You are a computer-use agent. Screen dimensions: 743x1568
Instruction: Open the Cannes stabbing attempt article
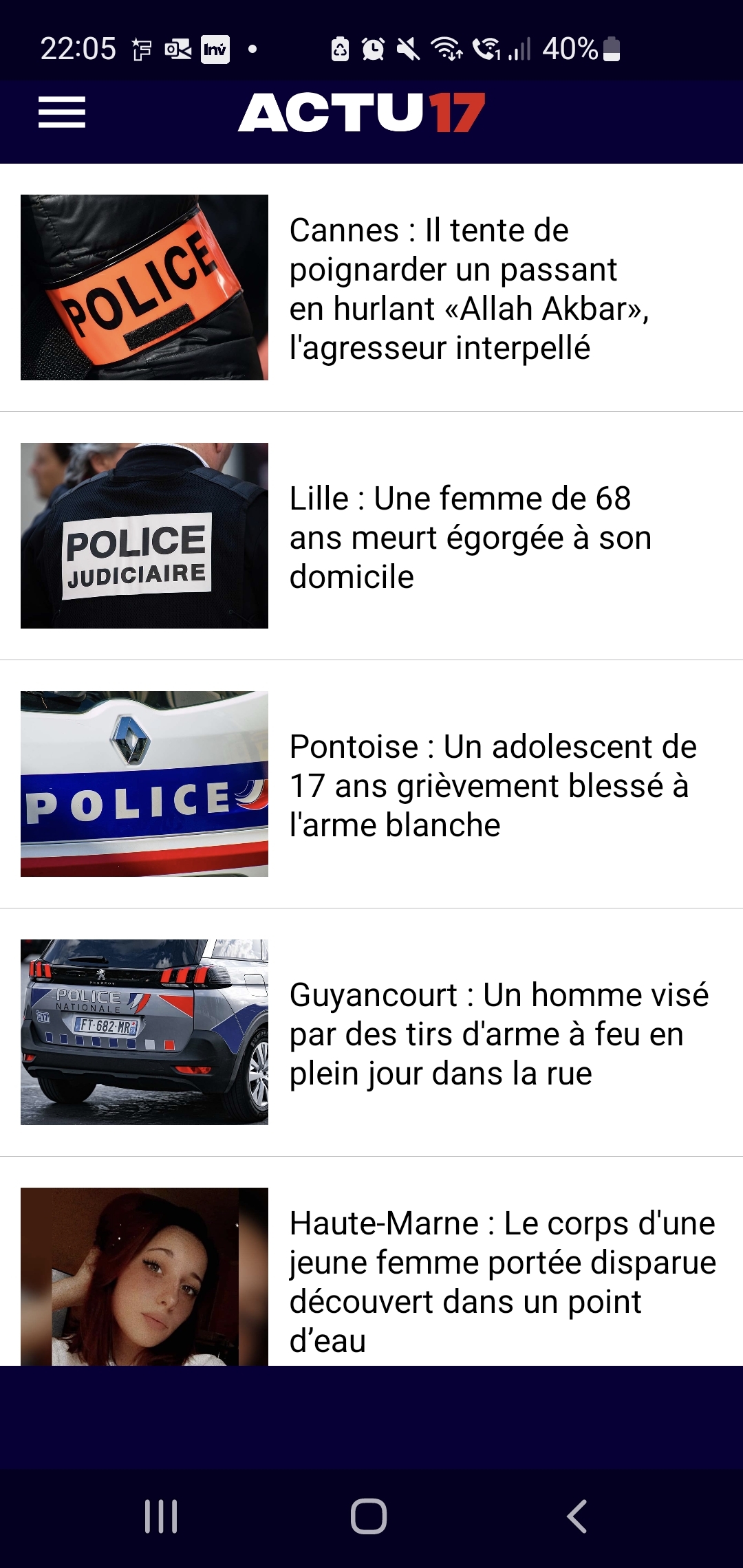click(468, 289)
